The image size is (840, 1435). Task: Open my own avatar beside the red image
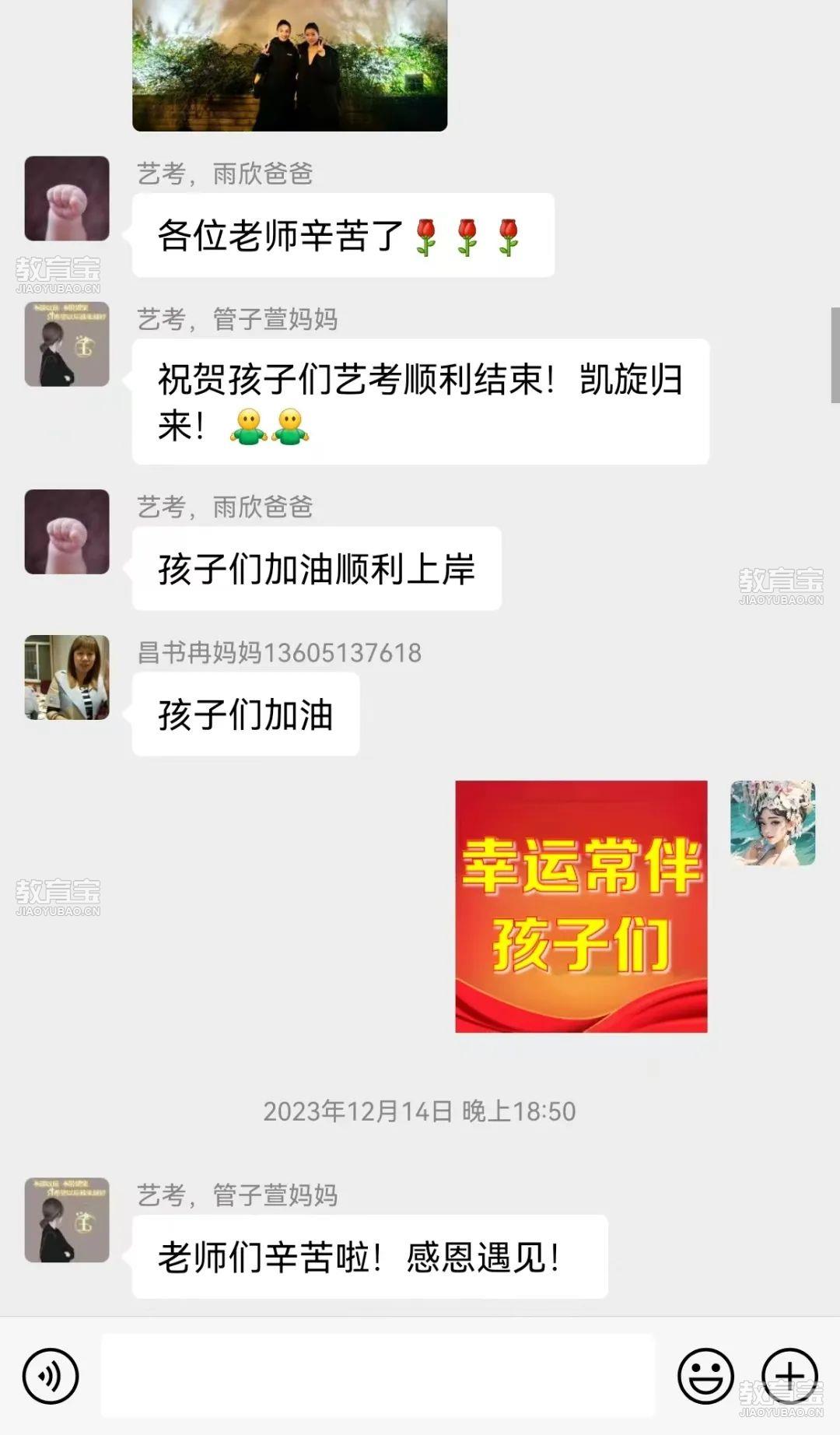[772, 823]
